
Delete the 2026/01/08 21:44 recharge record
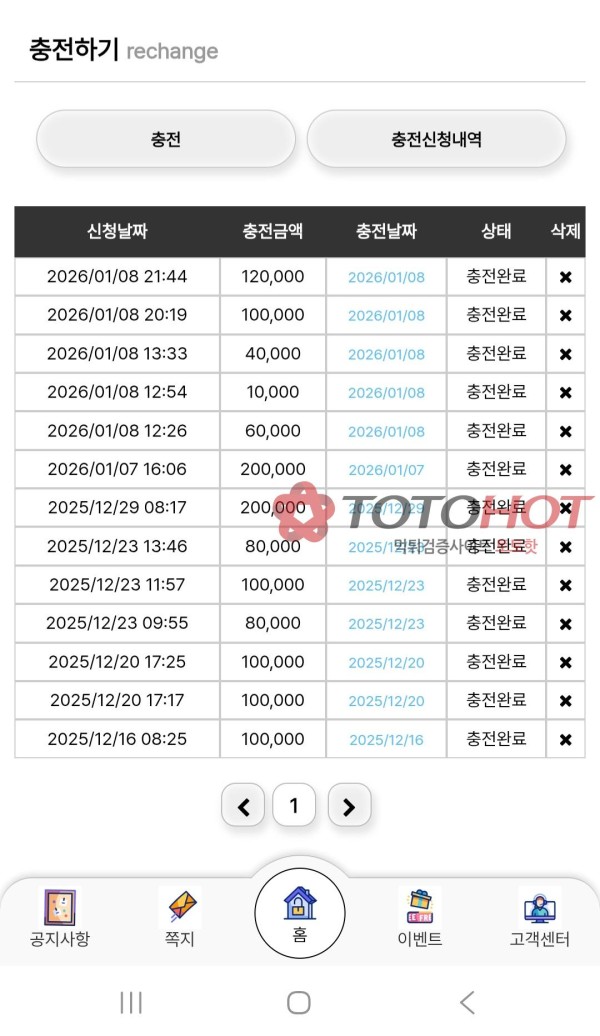(565, 277)
